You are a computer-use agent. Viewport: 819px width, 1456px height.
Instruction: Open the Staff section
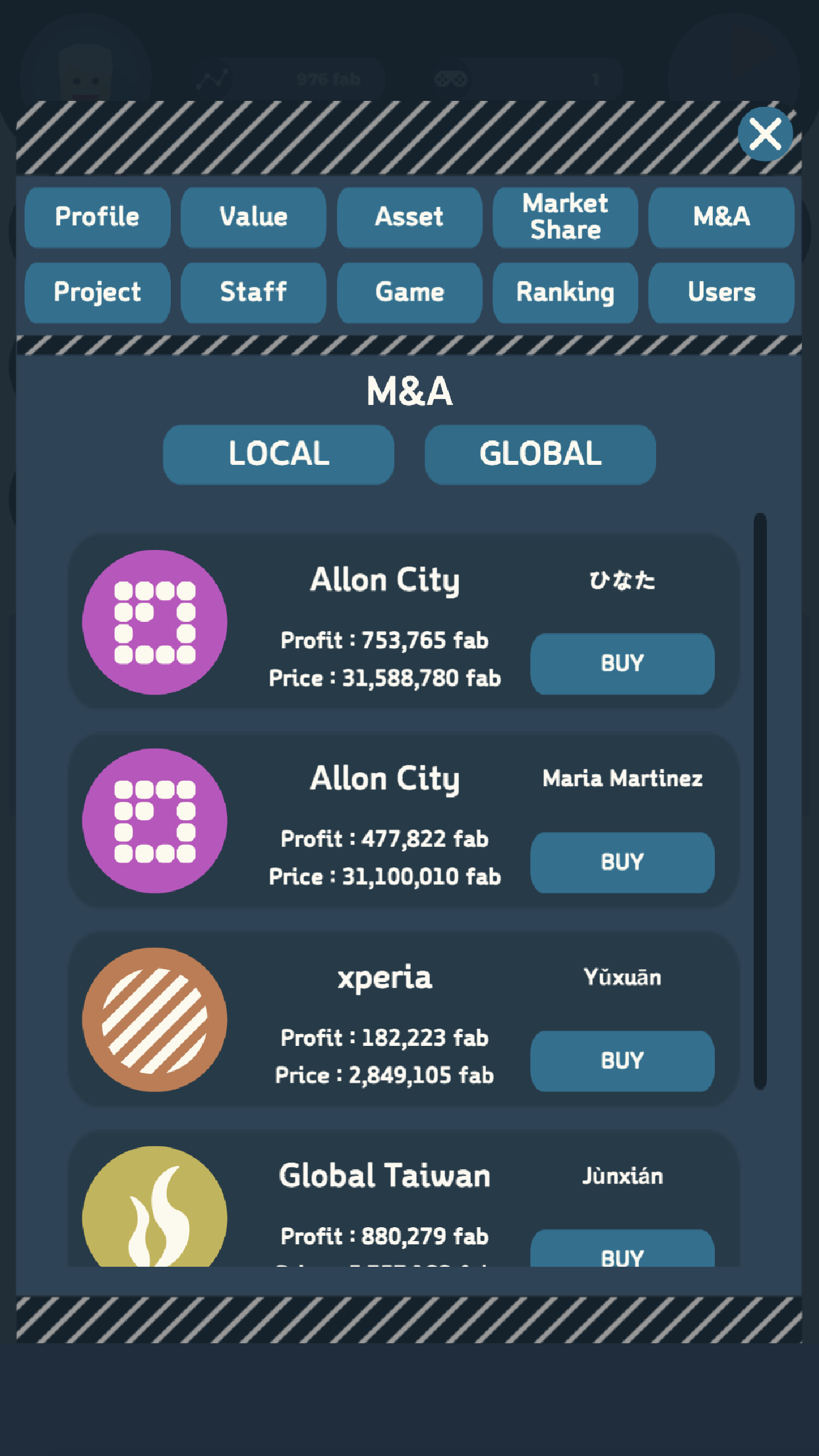click(x=253, y=292)
